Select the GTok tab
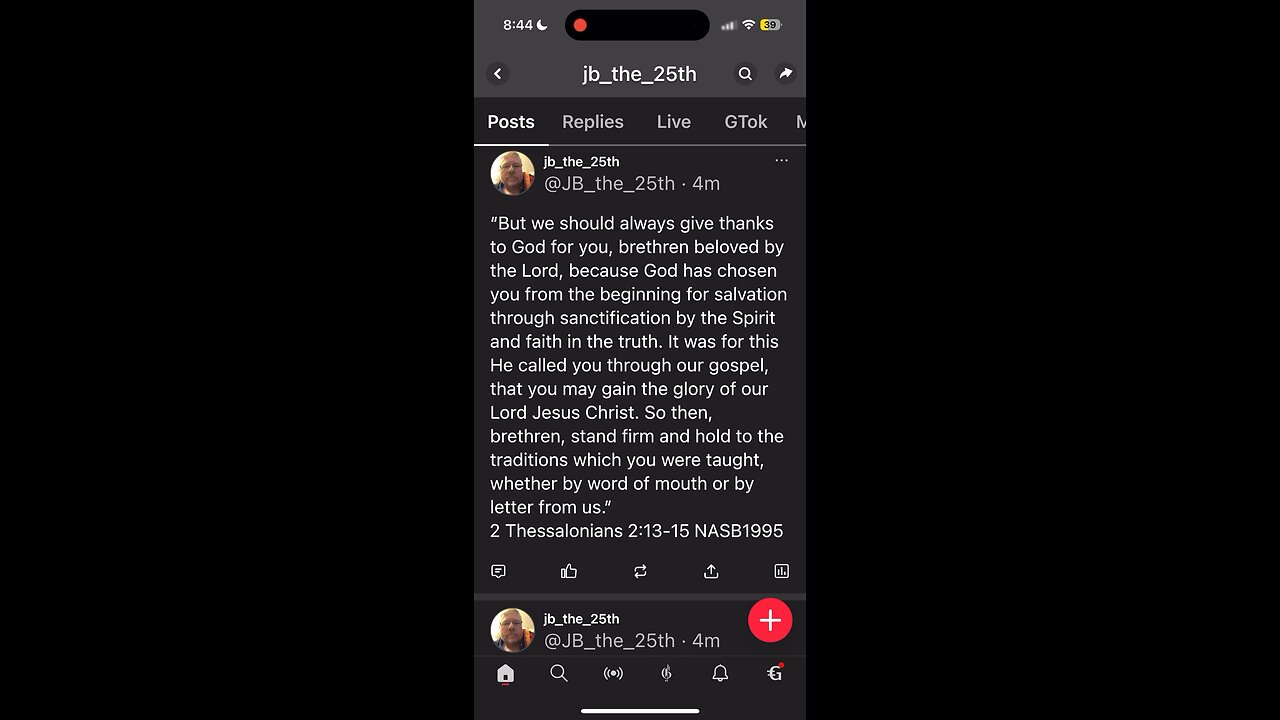This screenshot has height=720, width=1280. point(746,122)
